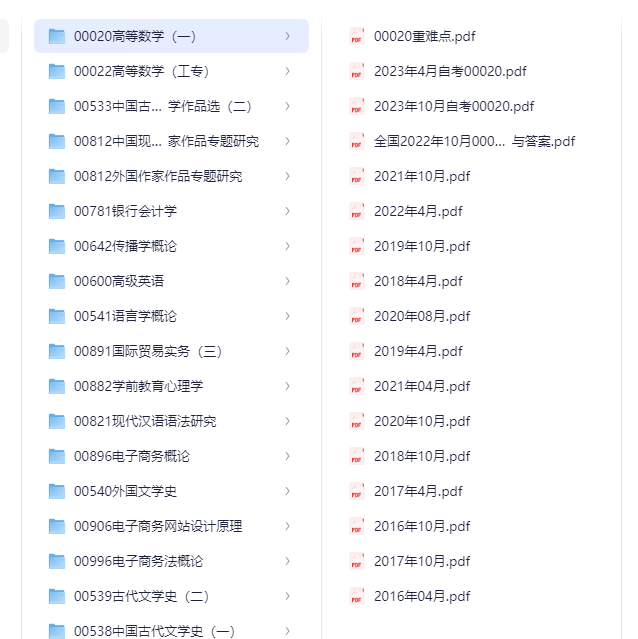Open the 00022高等数学（工专）folder

click(x=171, y=71)
